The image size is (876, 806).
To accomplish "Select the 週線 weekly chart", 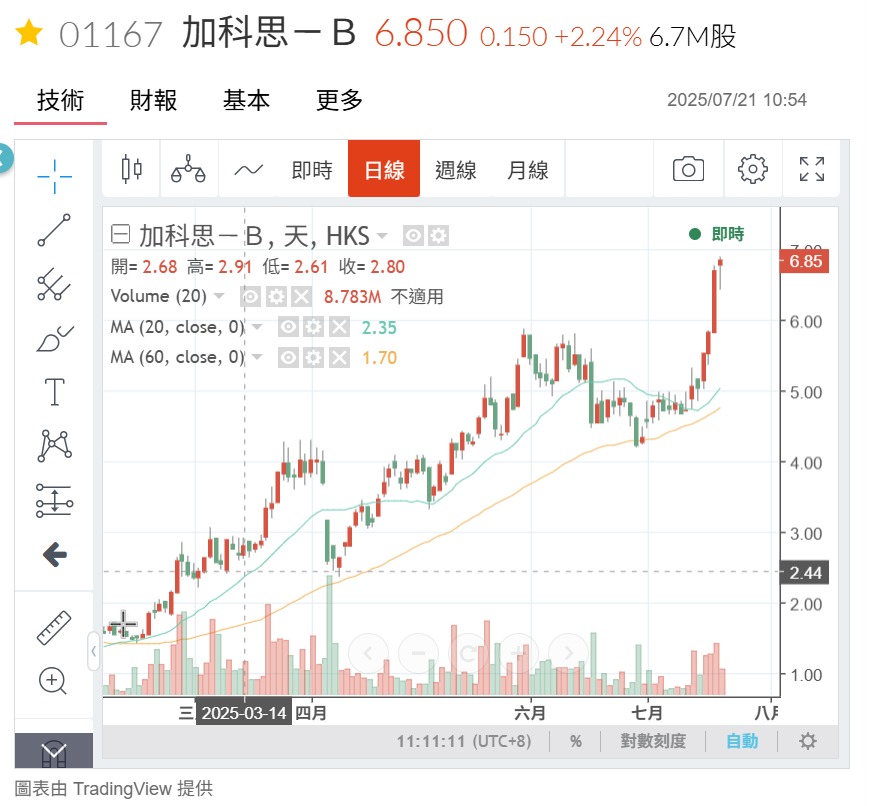I will pyautogui.click(x=456, y=170).
